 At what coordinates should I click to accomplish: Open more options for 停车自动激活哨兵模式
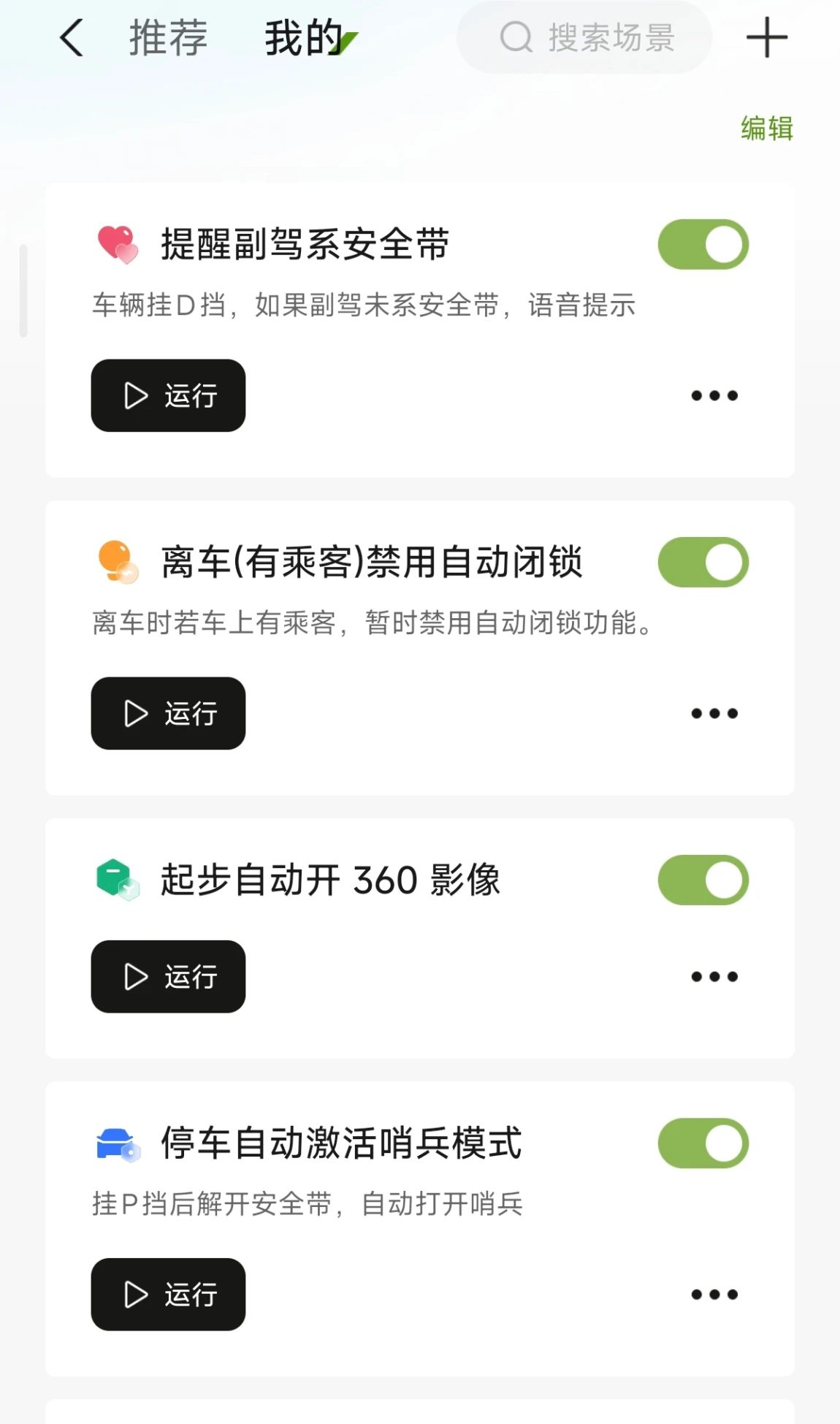coord(714,1295)
